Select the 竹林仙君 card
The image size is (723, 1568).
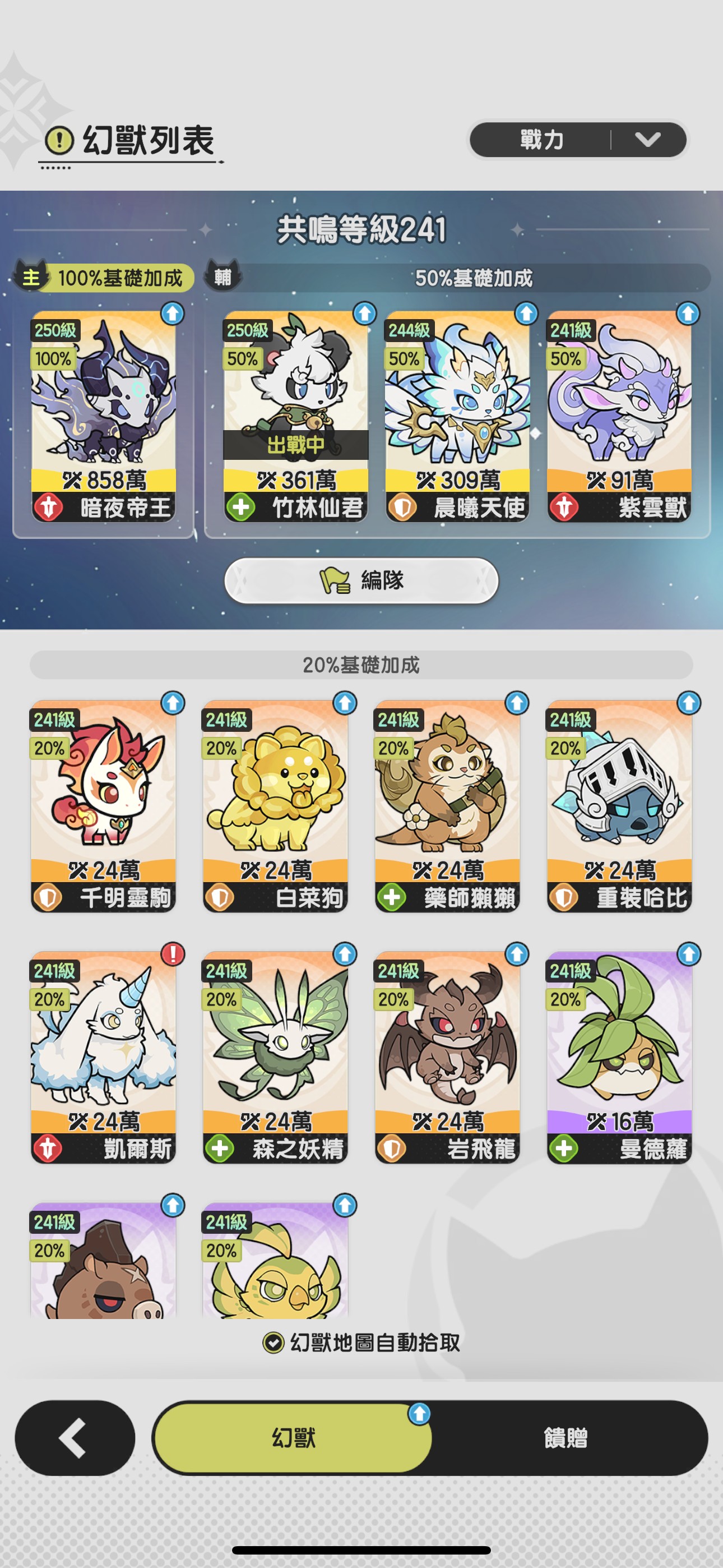[296, 416]
